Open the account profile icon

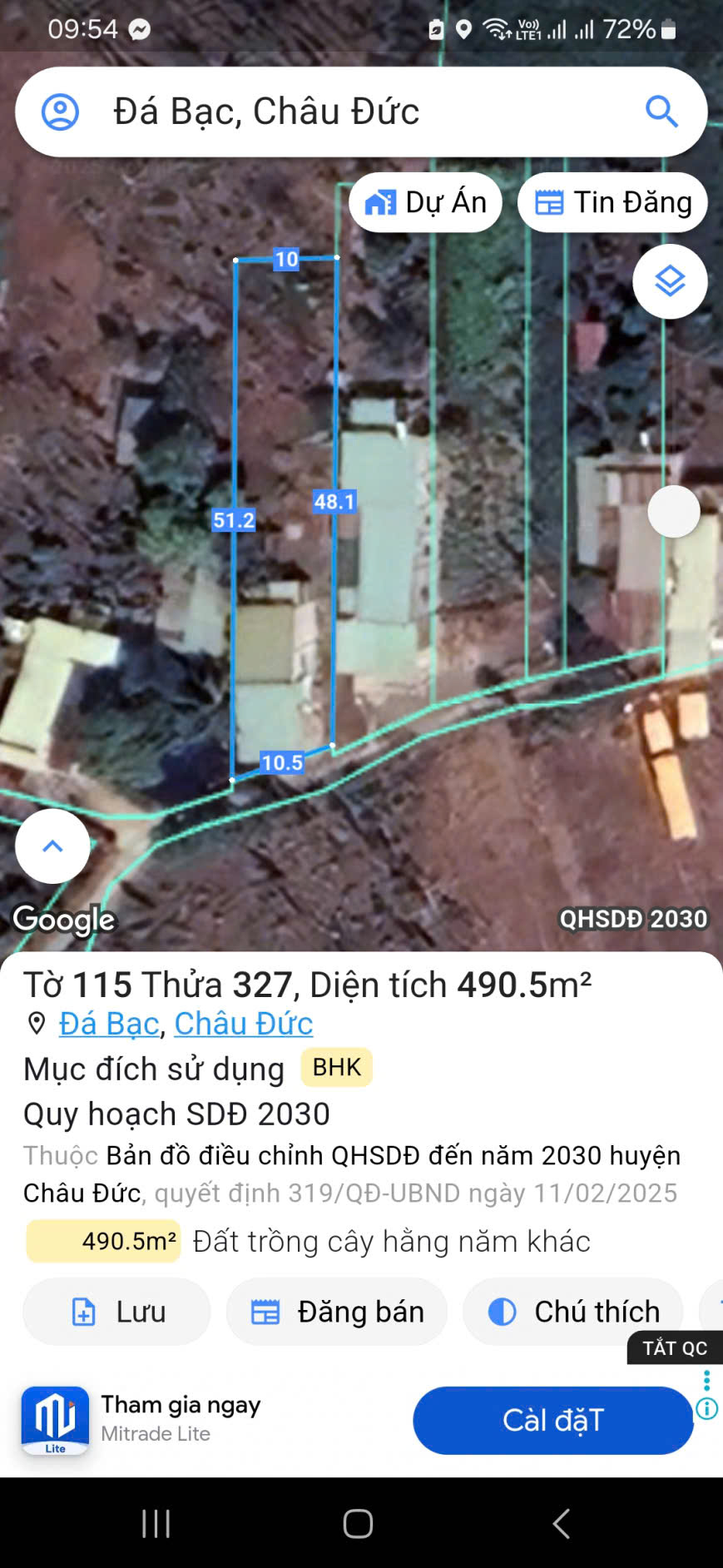pos(60,112)
